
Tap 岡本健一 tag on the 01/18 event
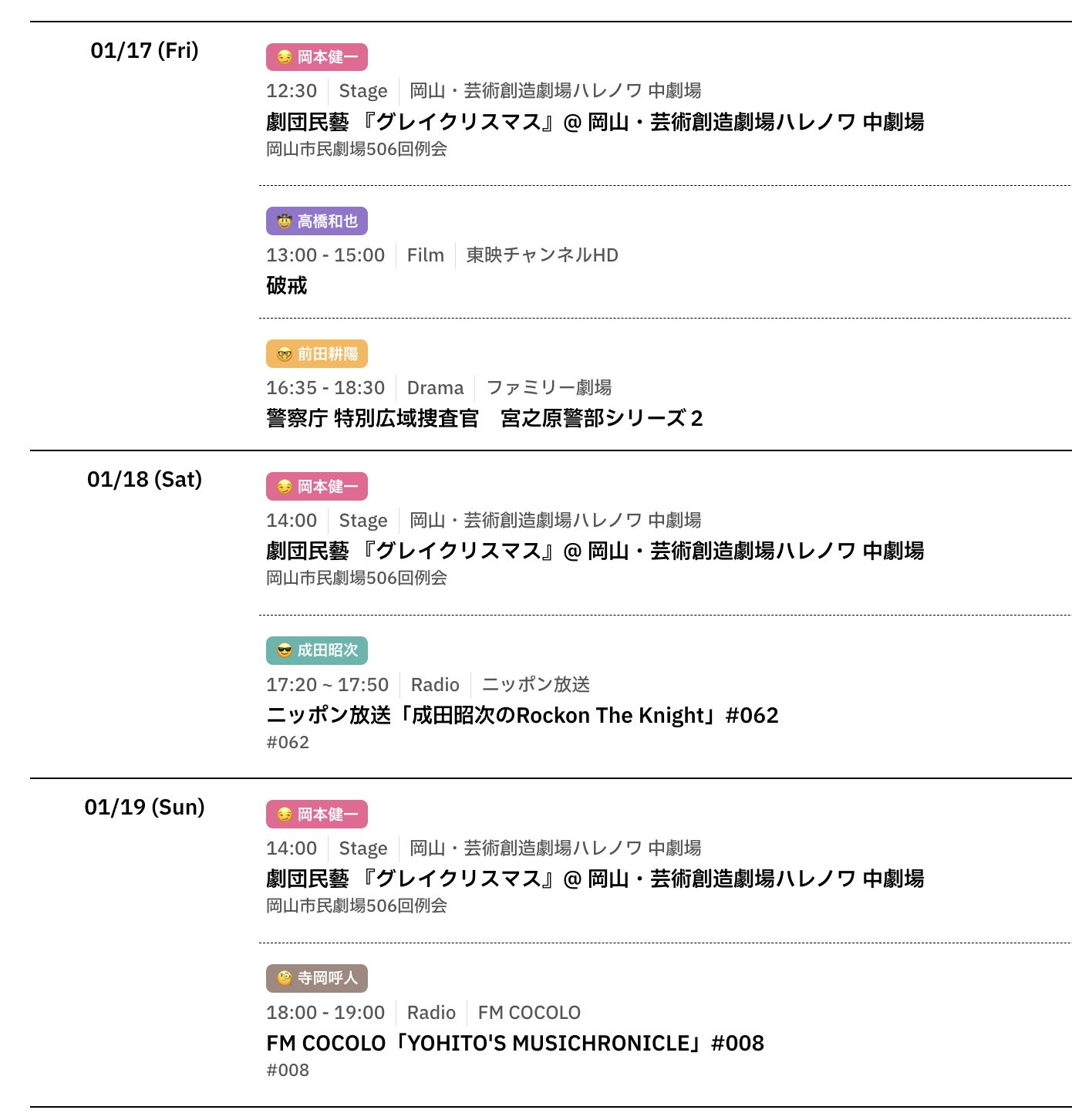[x=317, y=487]
